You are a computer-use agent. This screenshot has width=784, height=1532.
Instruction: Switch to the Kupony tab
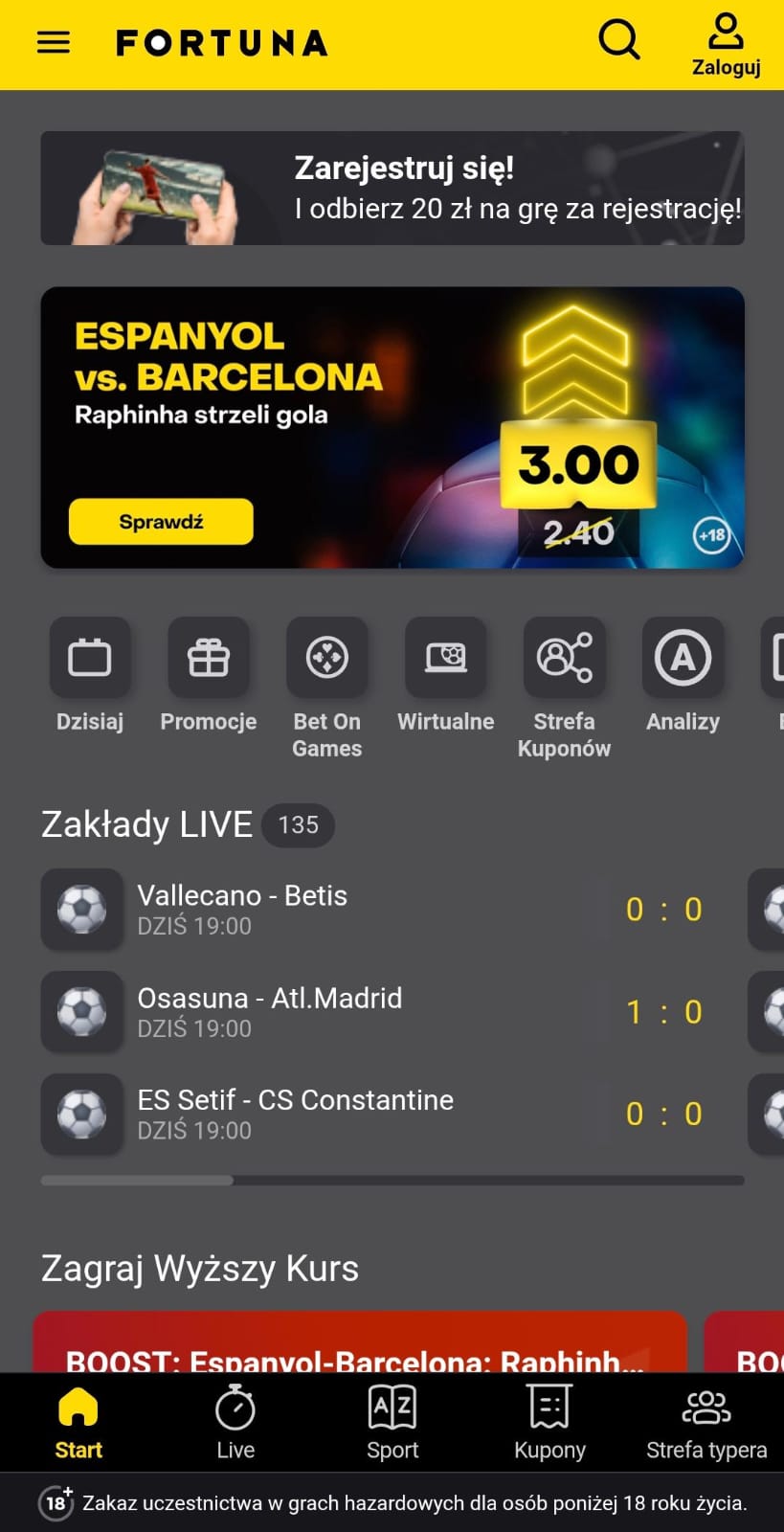click(549, 1422)
